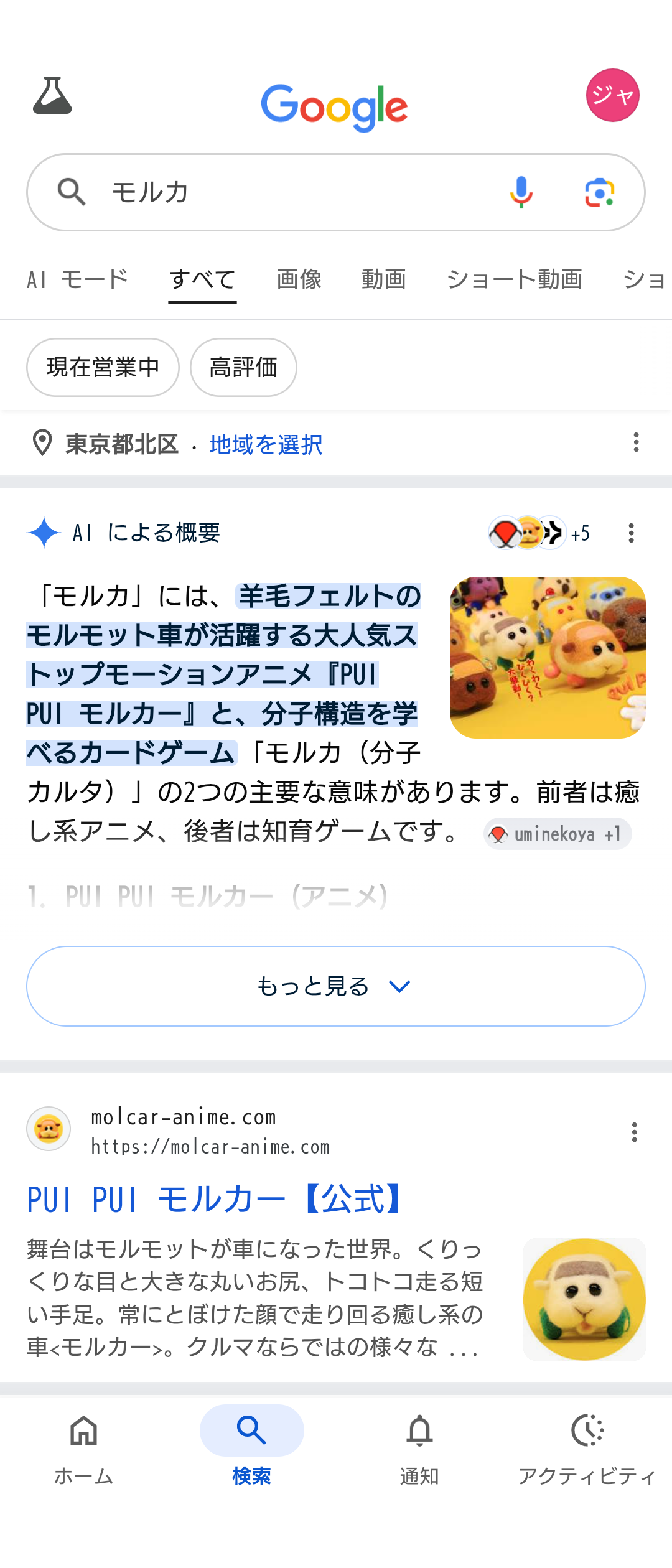Viewport: 672px width, 1568px height.
Task: Start voice search with the microphone
Action: point(521,192)
